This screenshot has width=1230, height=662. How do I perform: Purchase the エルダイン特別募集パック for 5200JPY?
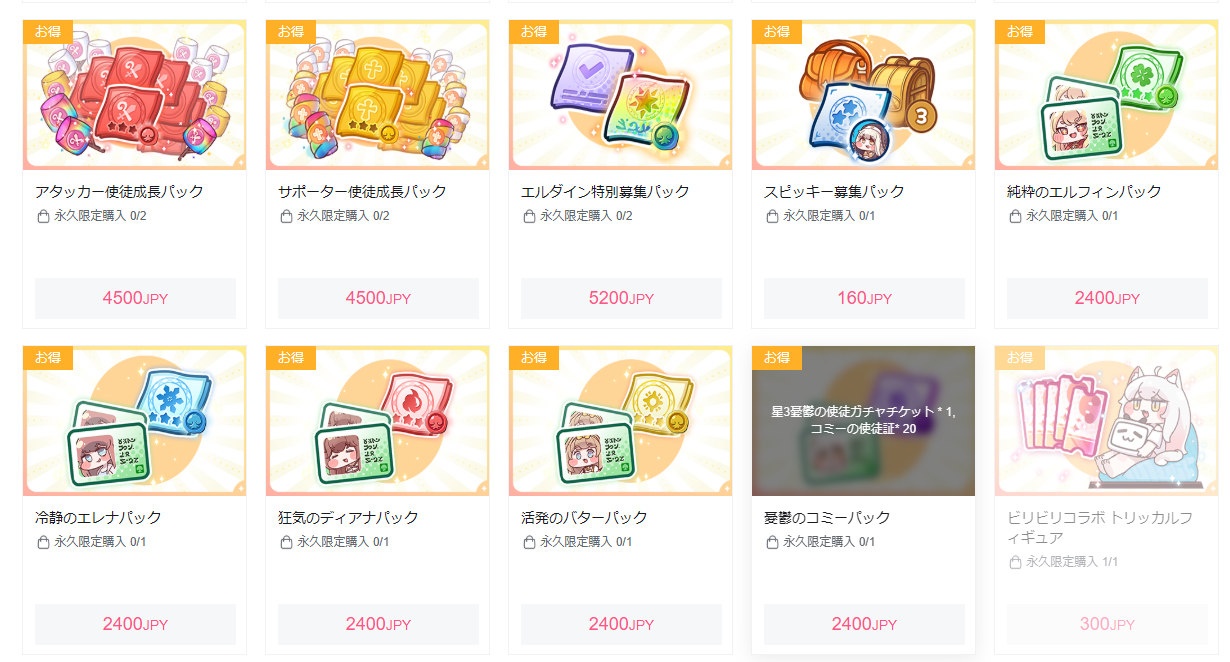click(x=621, y=298)
